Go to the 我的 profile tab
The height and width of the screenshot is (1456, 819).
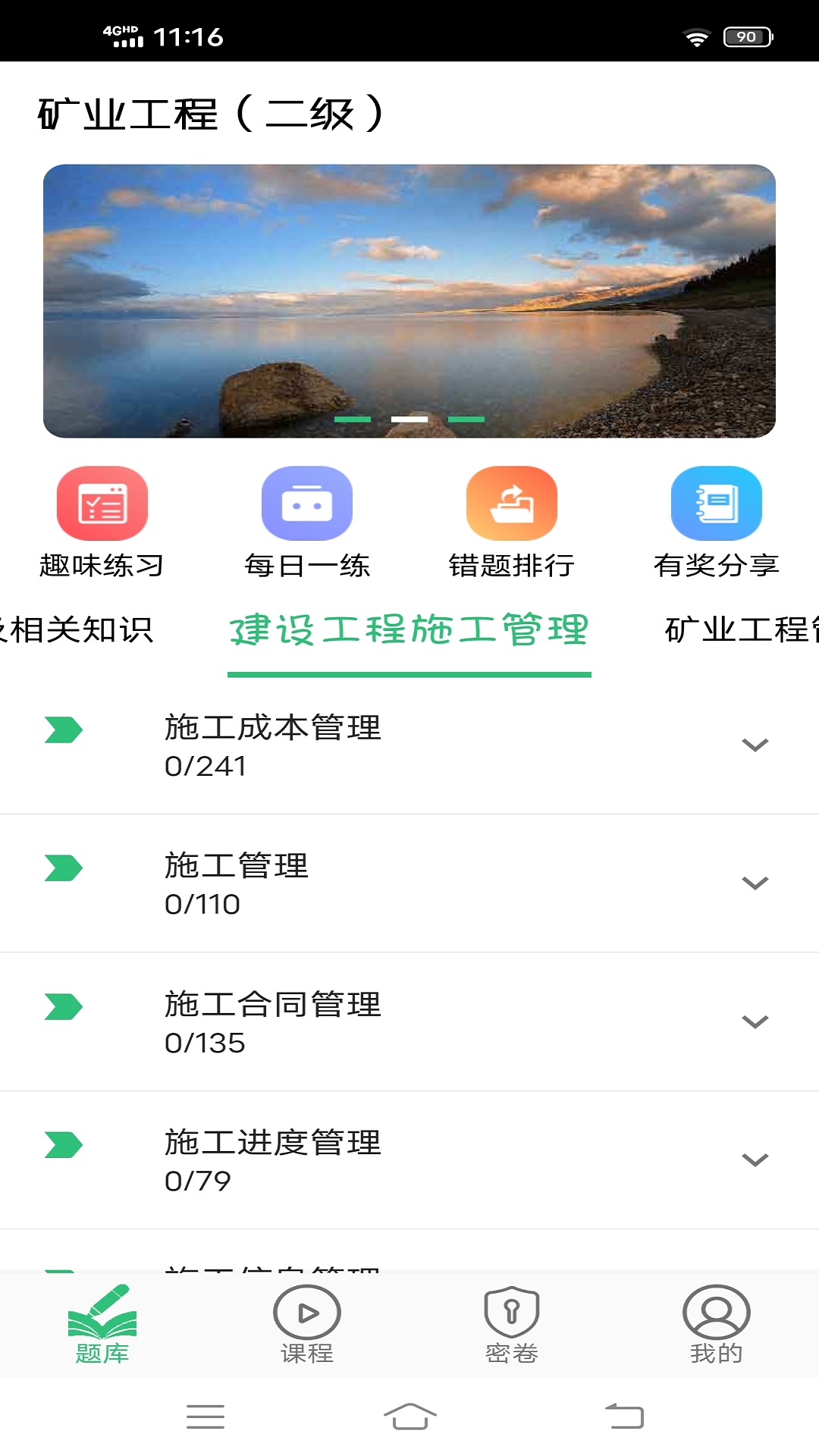[x=716, y=1325]
